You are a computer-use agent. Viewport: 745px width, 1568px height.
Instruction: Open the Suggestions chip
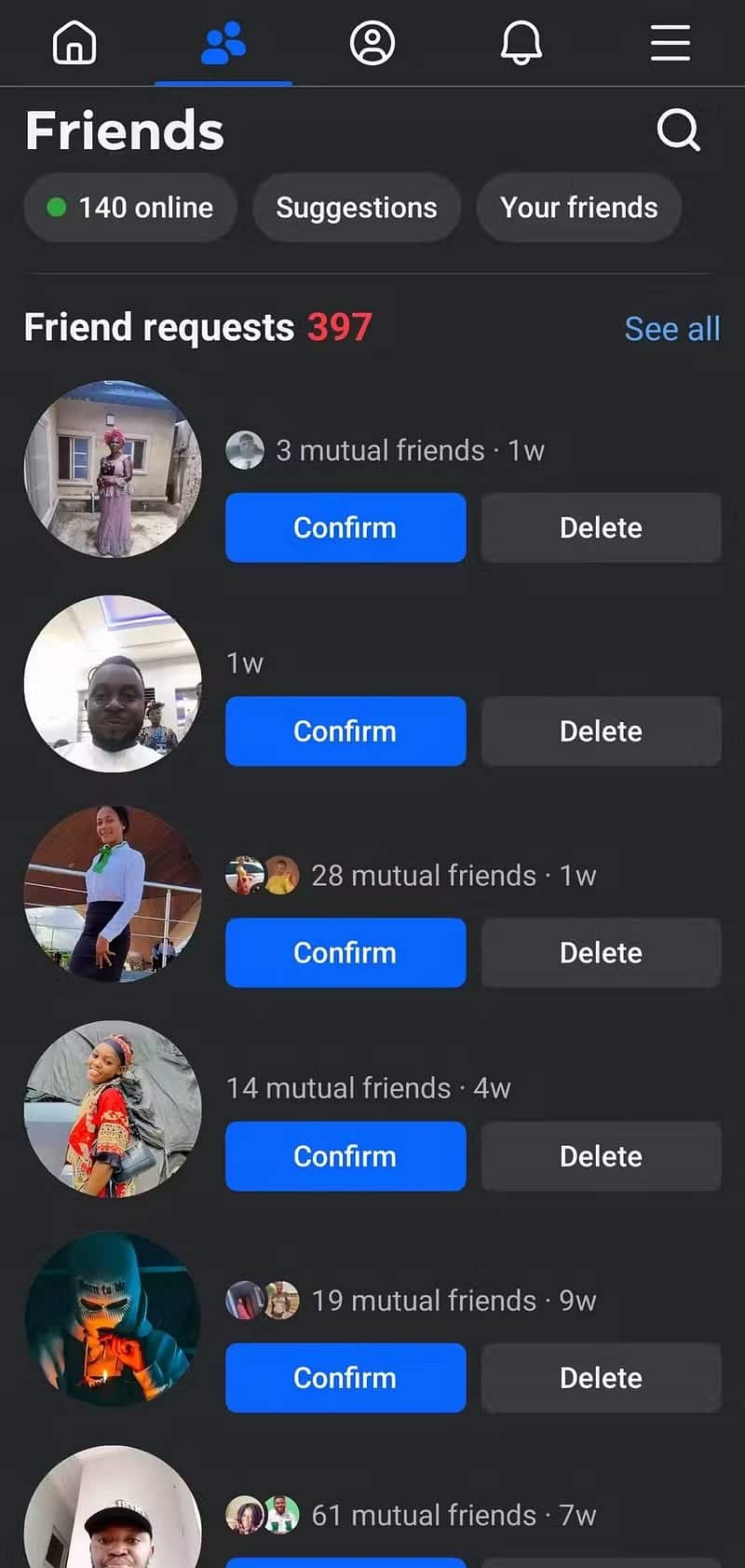(357, 207)
